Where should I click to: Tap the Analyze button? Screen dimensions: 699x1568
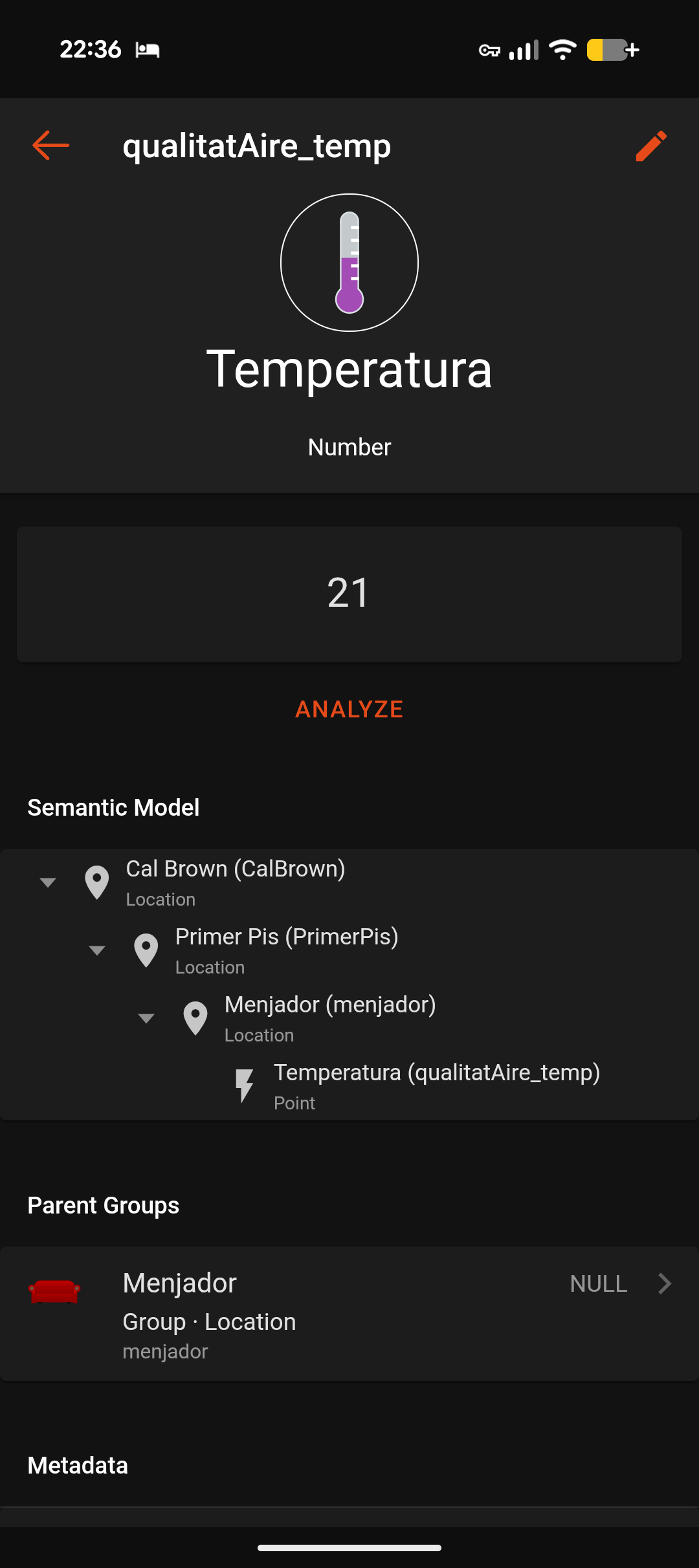(349, 709)
